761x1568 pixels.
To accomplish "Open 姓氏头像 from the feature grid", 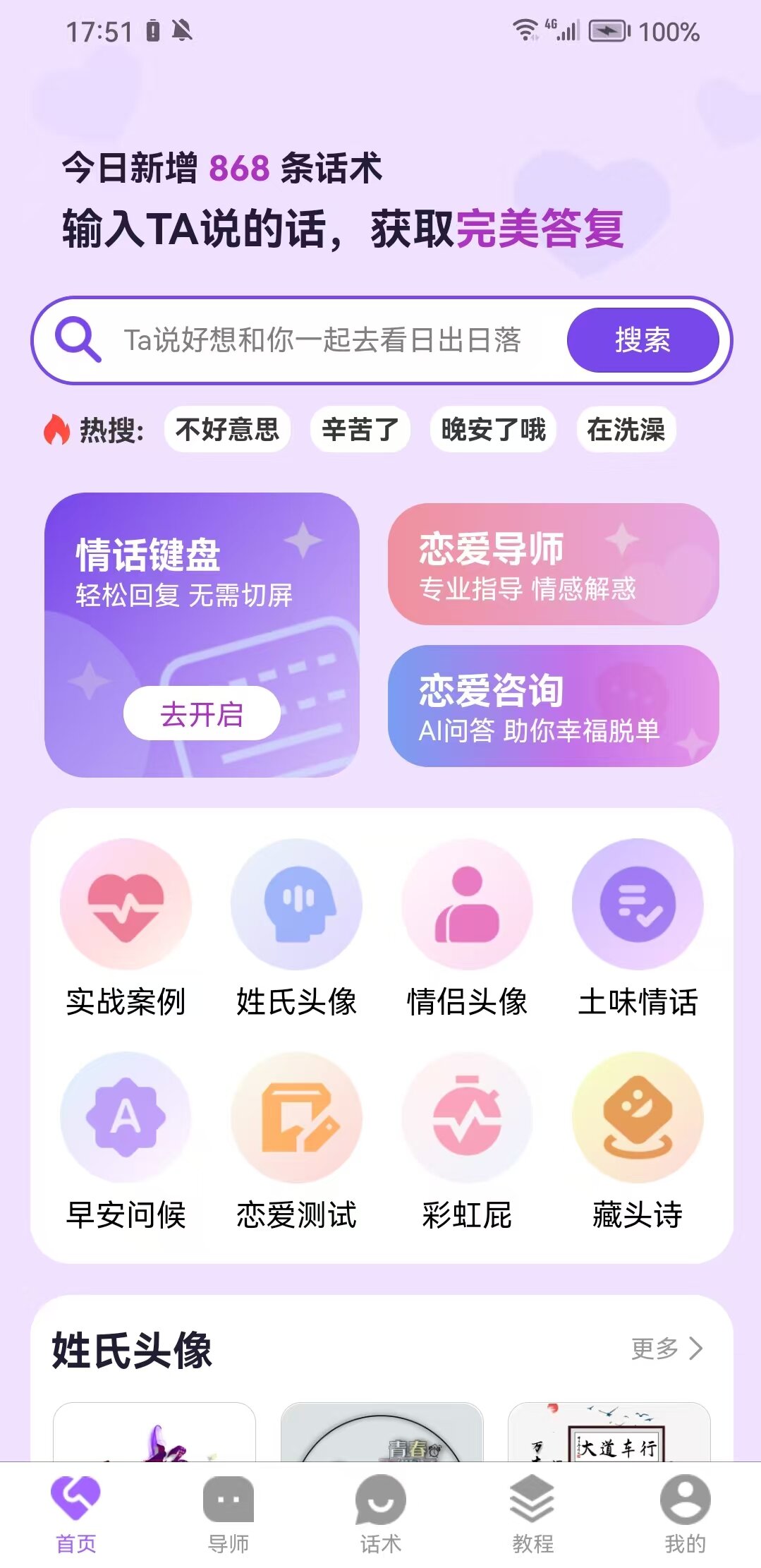I will tap(296, 905).
